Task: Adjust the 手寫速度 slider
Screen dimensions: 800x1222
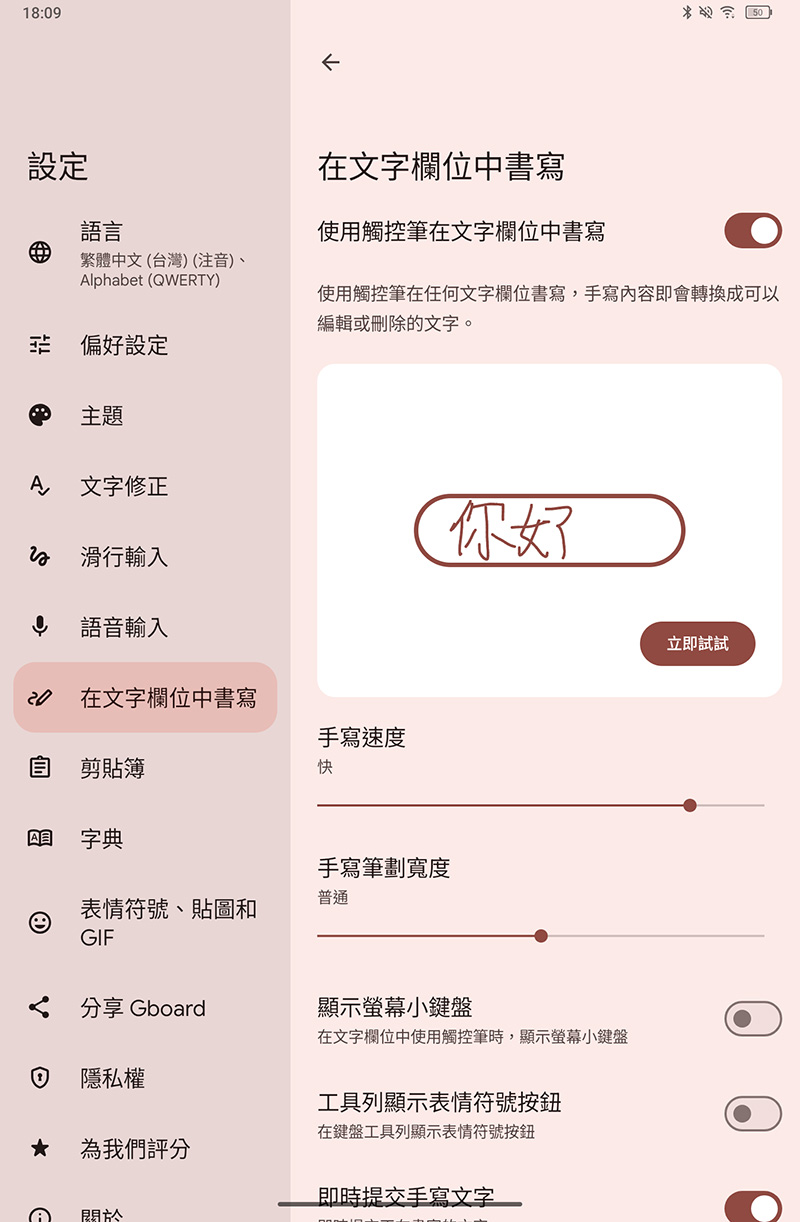Action: [x=689, y=805]
